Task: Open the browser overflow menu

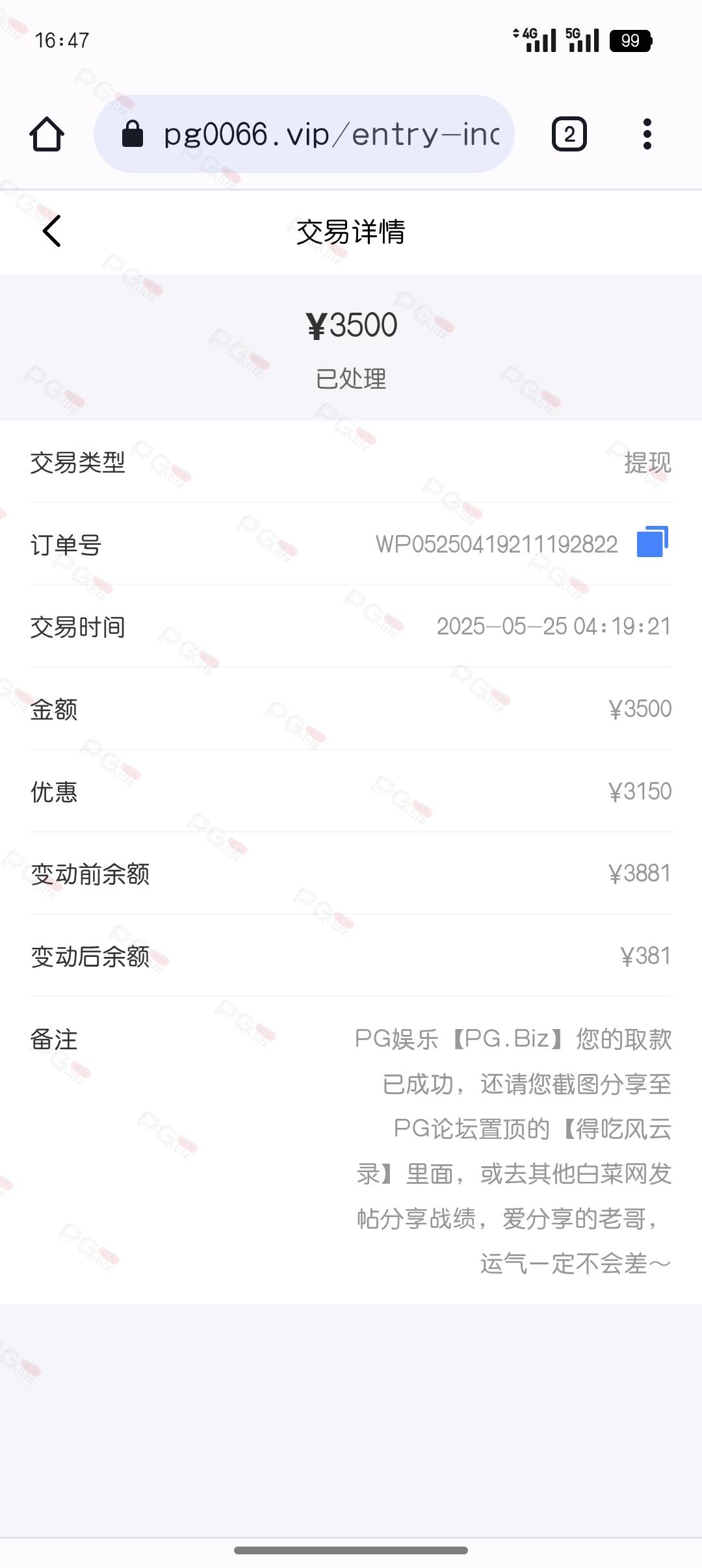Action: [x=647, y=134]
